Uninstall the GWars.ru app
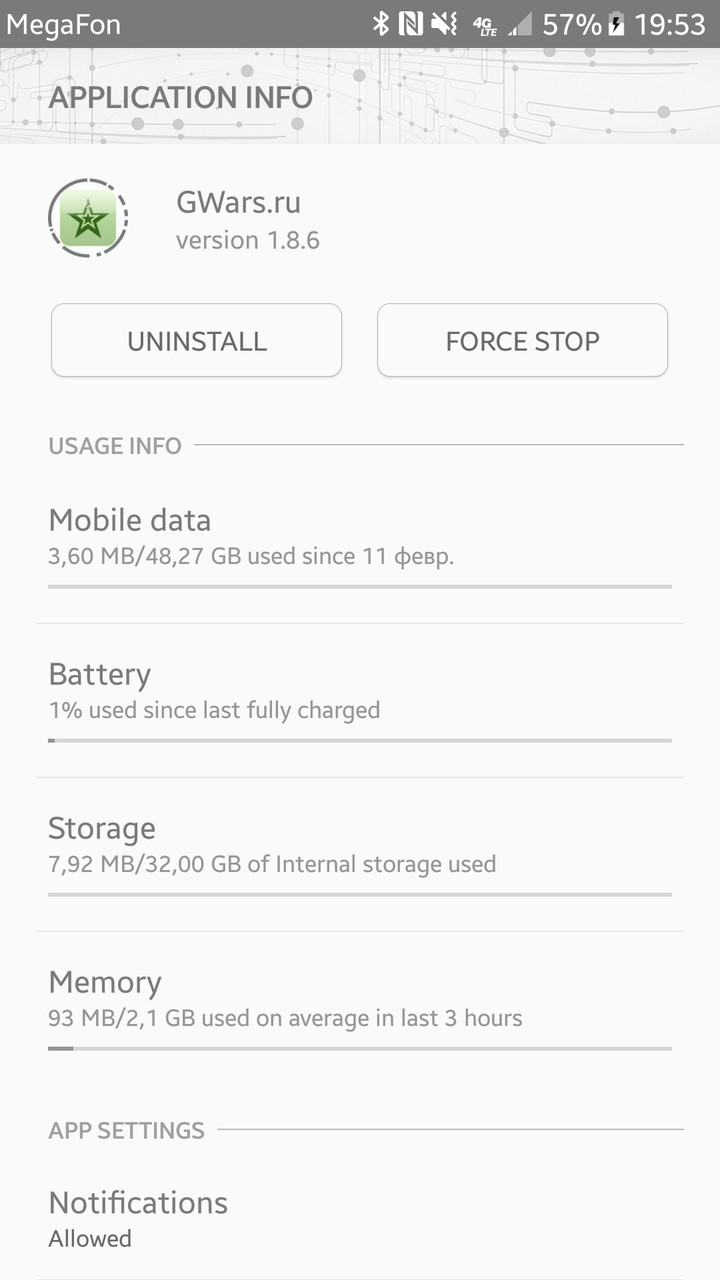Viewport: 720px width, 1280px height. [197, 340]
